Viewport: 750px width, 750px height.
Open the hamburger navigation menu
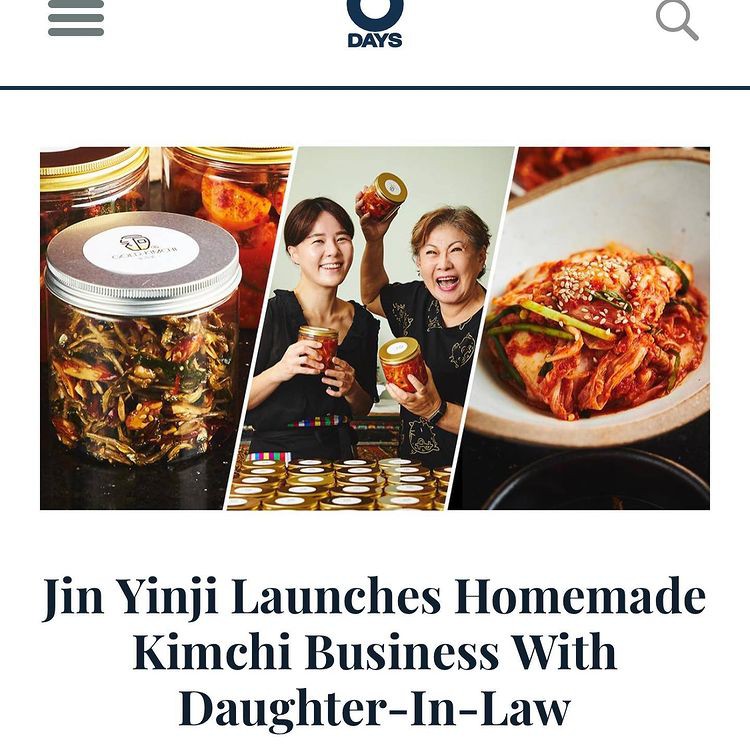76,19
